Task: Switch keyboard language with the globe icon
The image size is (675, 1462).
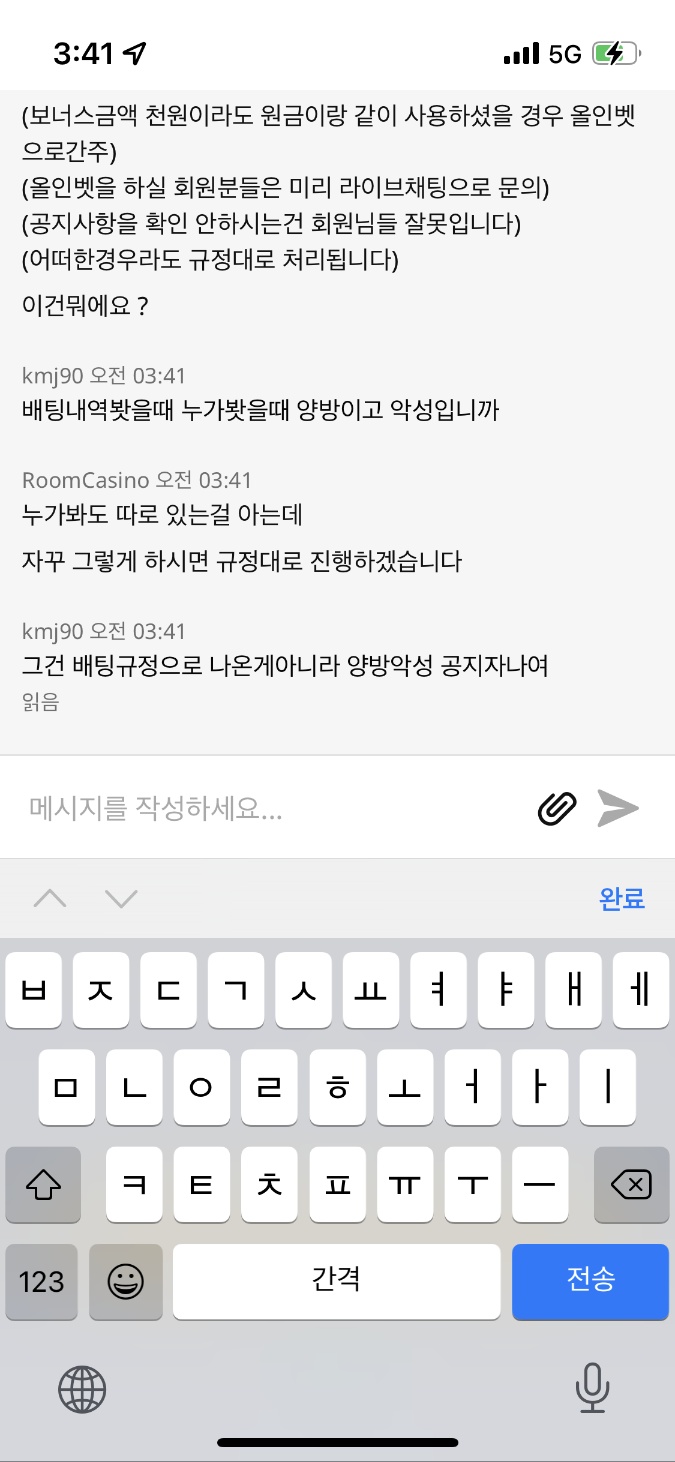Action: click(82, 1388)
